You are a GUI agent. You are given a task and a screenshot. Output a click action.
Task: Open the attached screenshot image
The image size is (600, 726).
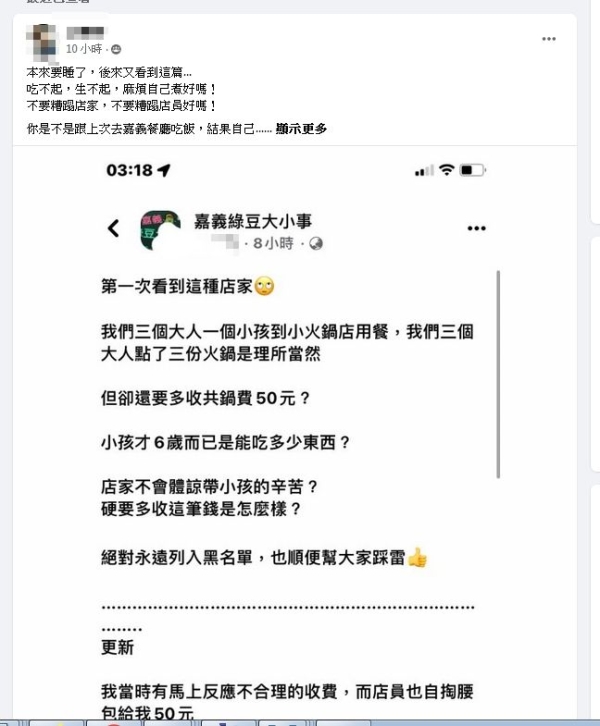coord(300,430)
